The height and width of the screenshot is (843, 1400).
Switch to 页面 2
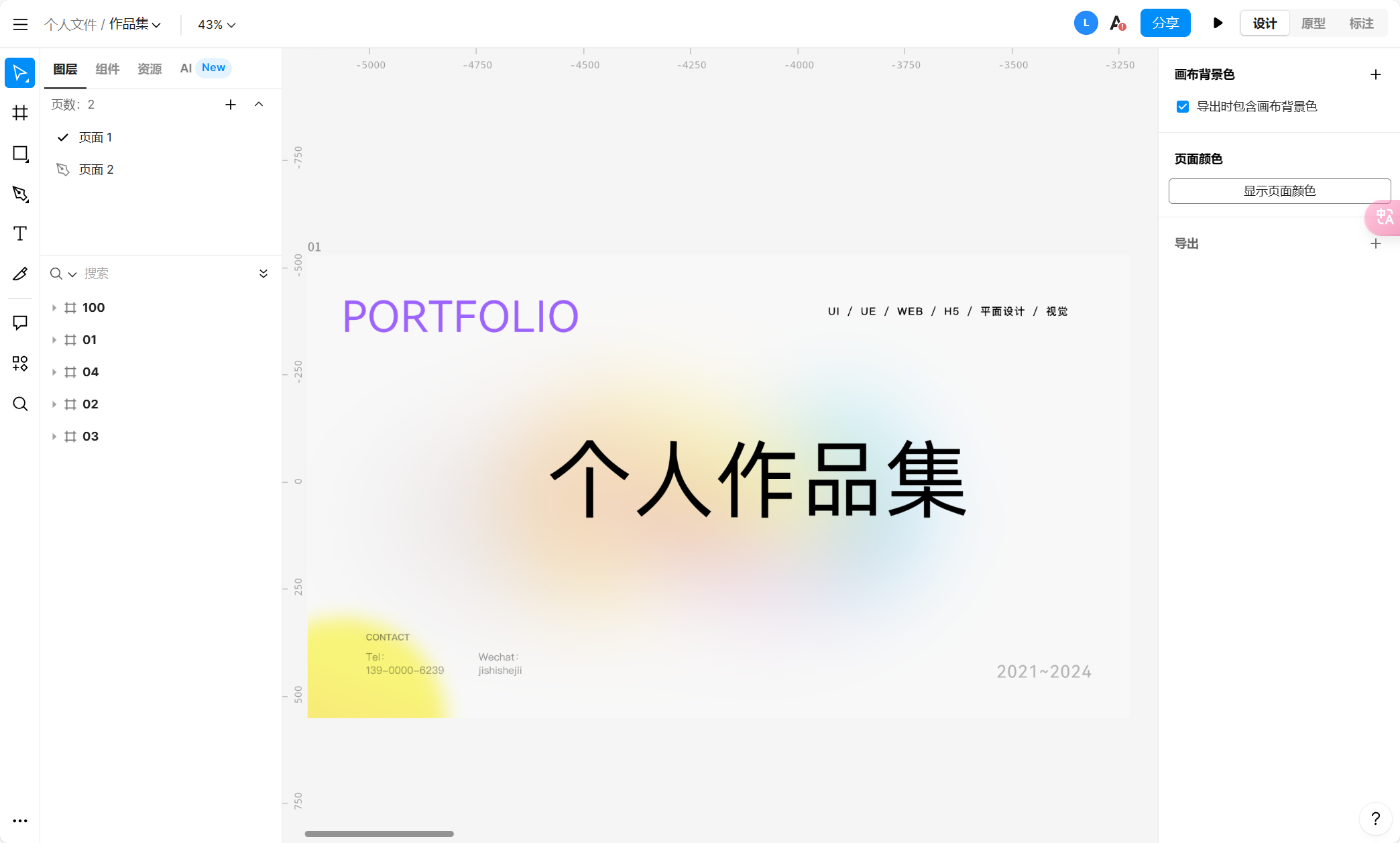tap(96, 170)
